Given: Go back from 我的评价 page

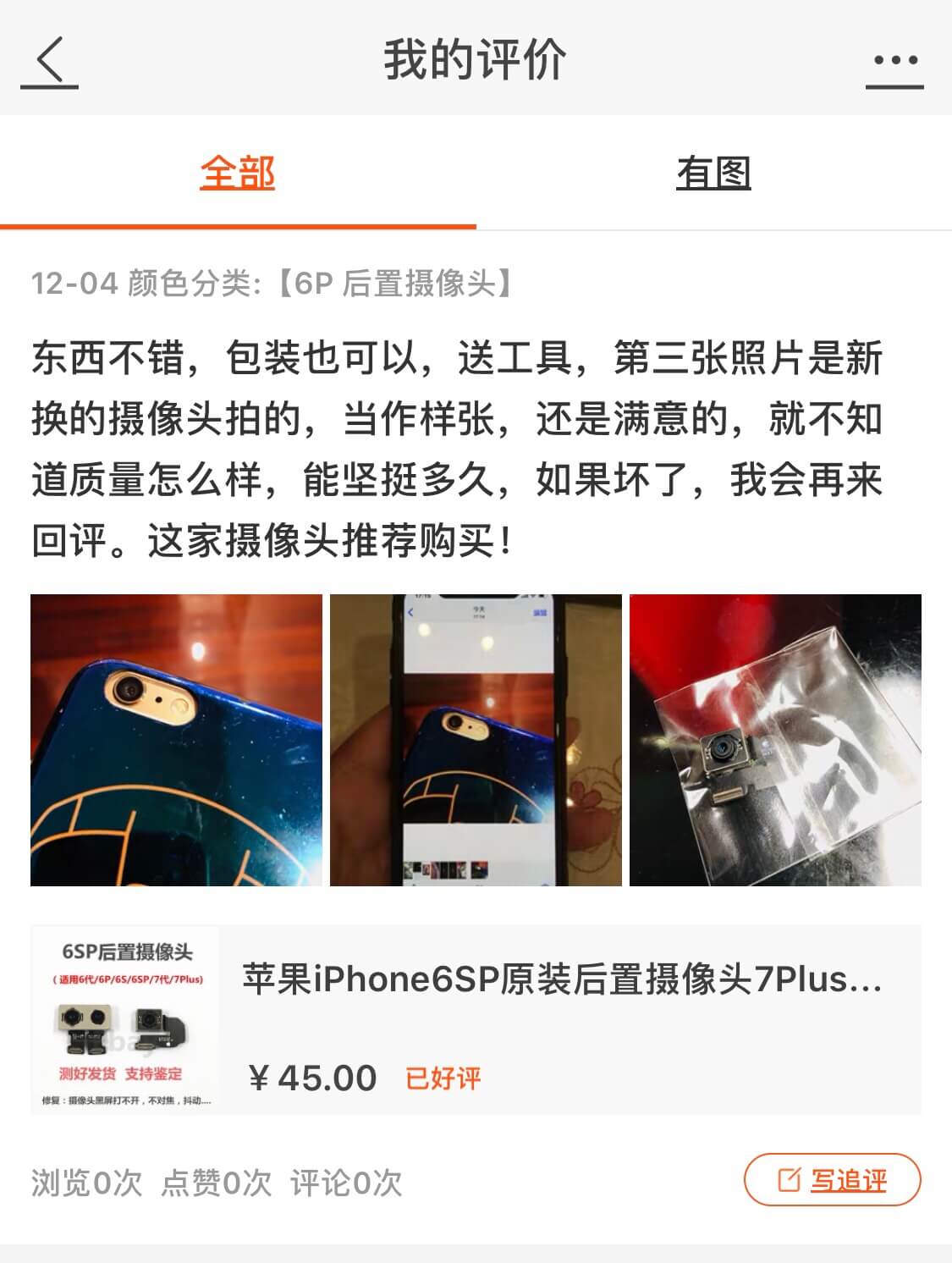Looking at the screenshot, I should click(50, 61).
